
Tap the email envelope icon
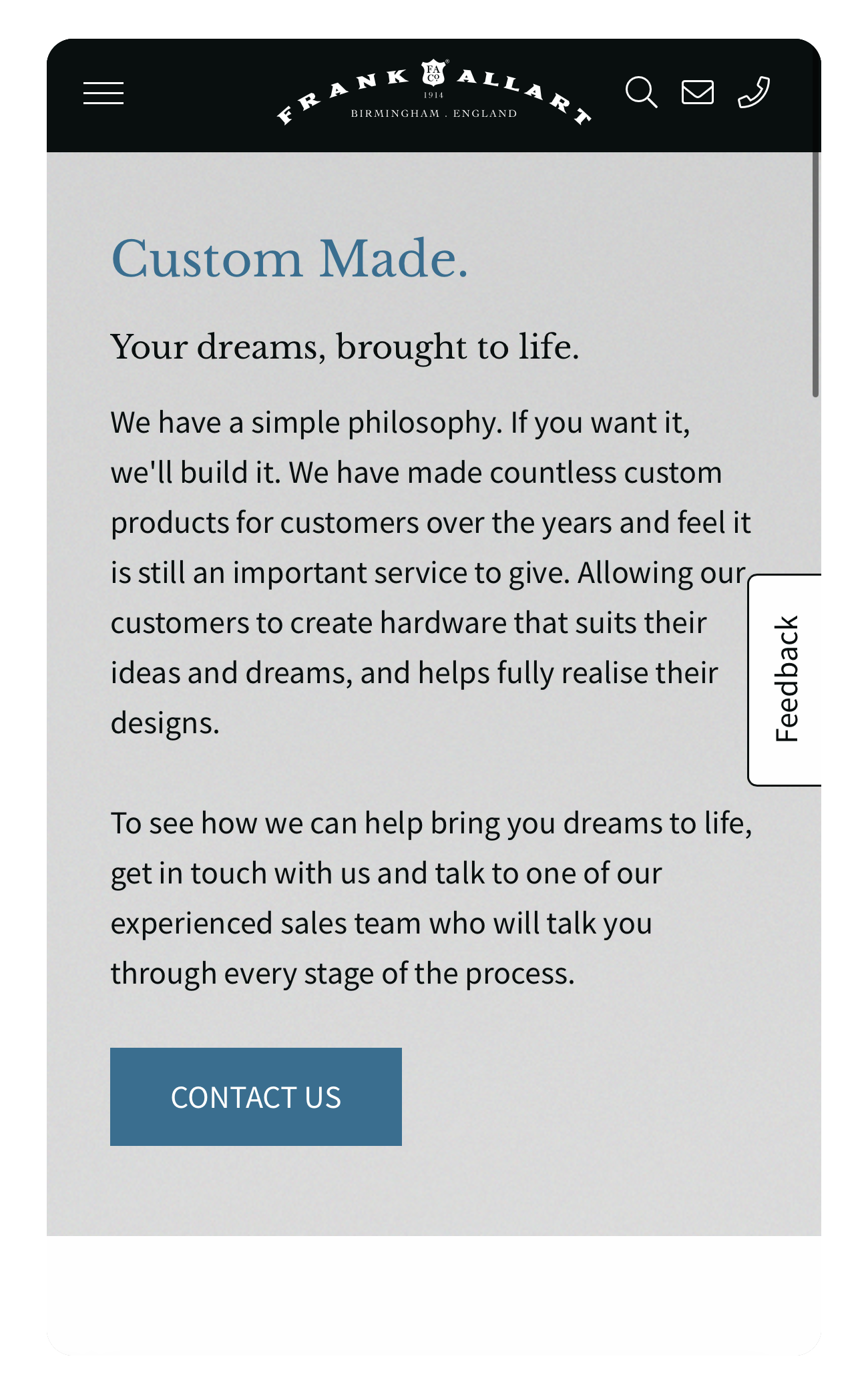coord(697,92)
